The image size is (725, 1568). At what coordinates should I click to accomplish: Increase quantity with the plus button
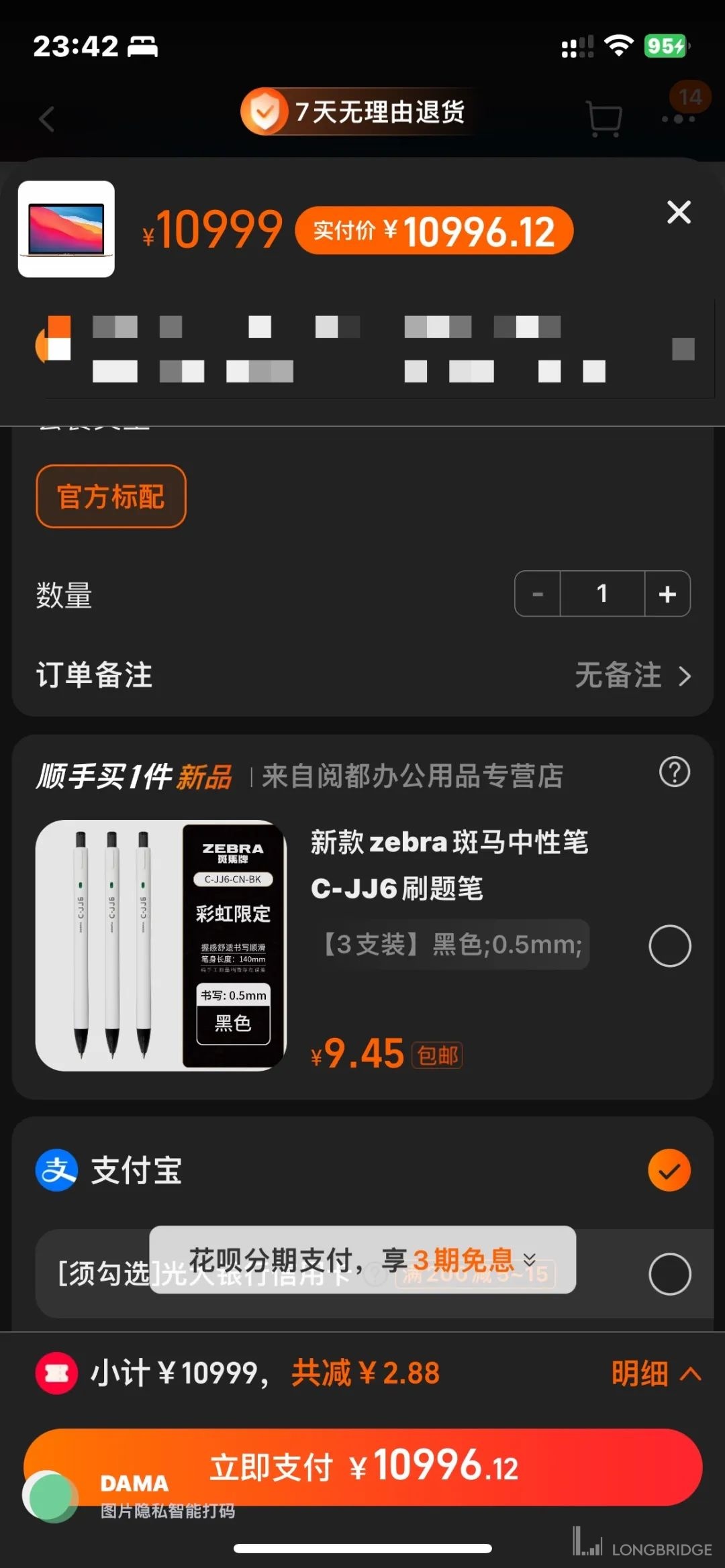(667, 594)
